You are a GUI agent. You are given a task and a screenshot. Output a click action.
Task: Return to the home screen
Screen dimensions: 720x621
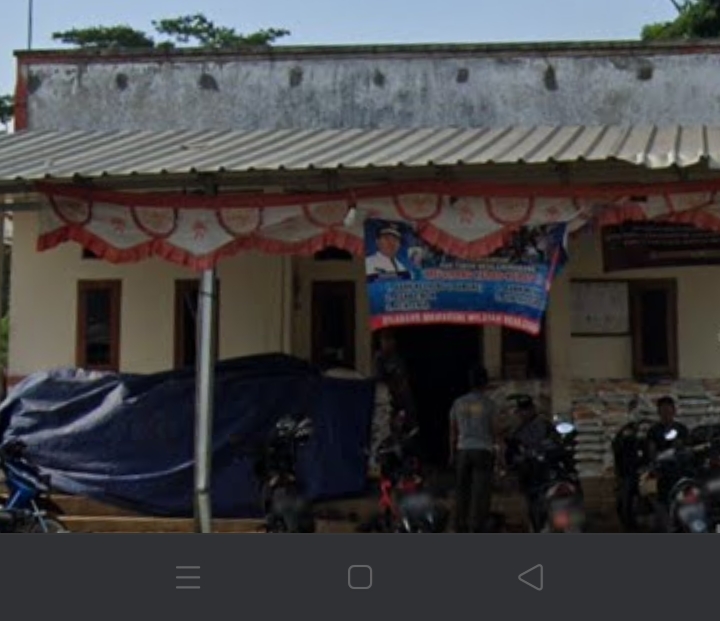click(360, 577)
